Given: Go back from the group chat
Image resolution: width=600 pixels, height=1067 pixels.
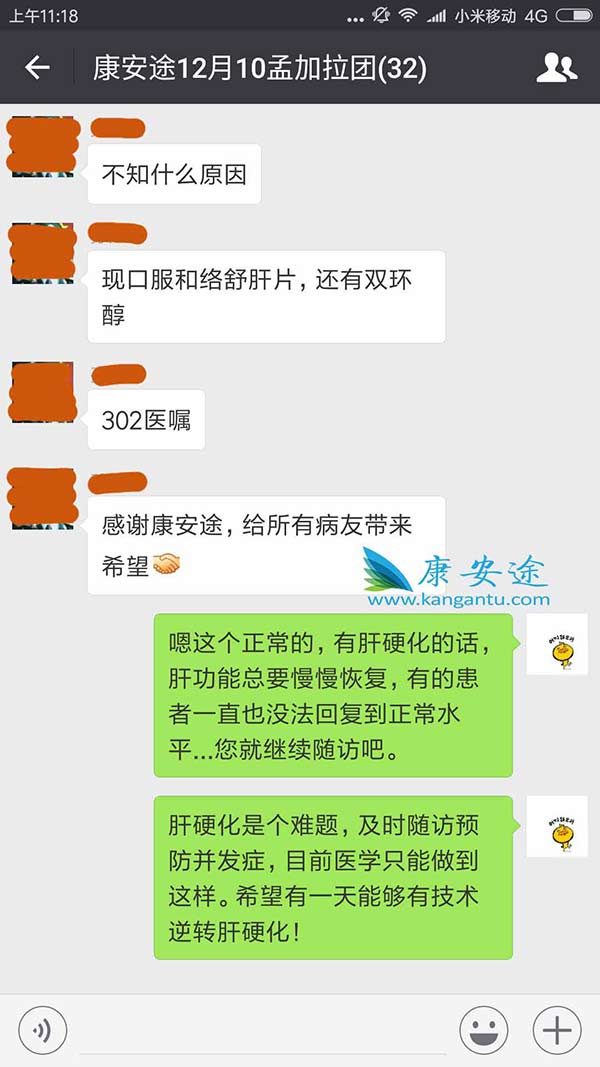Looking at the screenshot, I should pyautogui.click(x=37, y=68).
